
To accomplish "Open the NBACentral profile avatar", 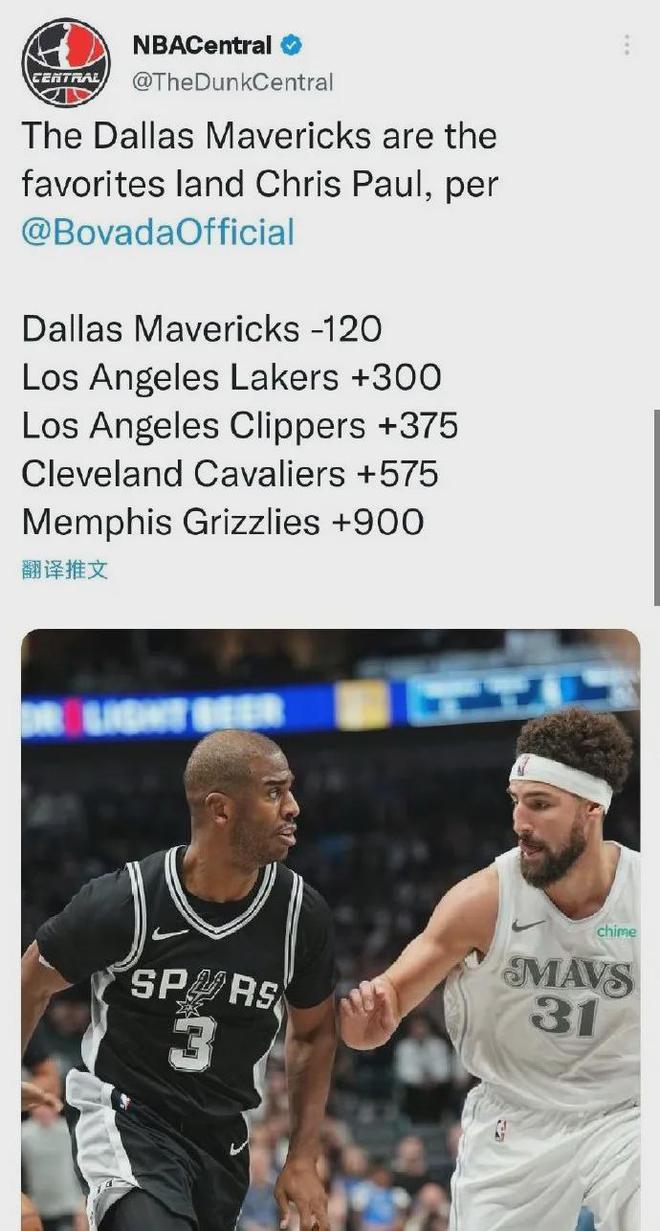I will 66,62.
